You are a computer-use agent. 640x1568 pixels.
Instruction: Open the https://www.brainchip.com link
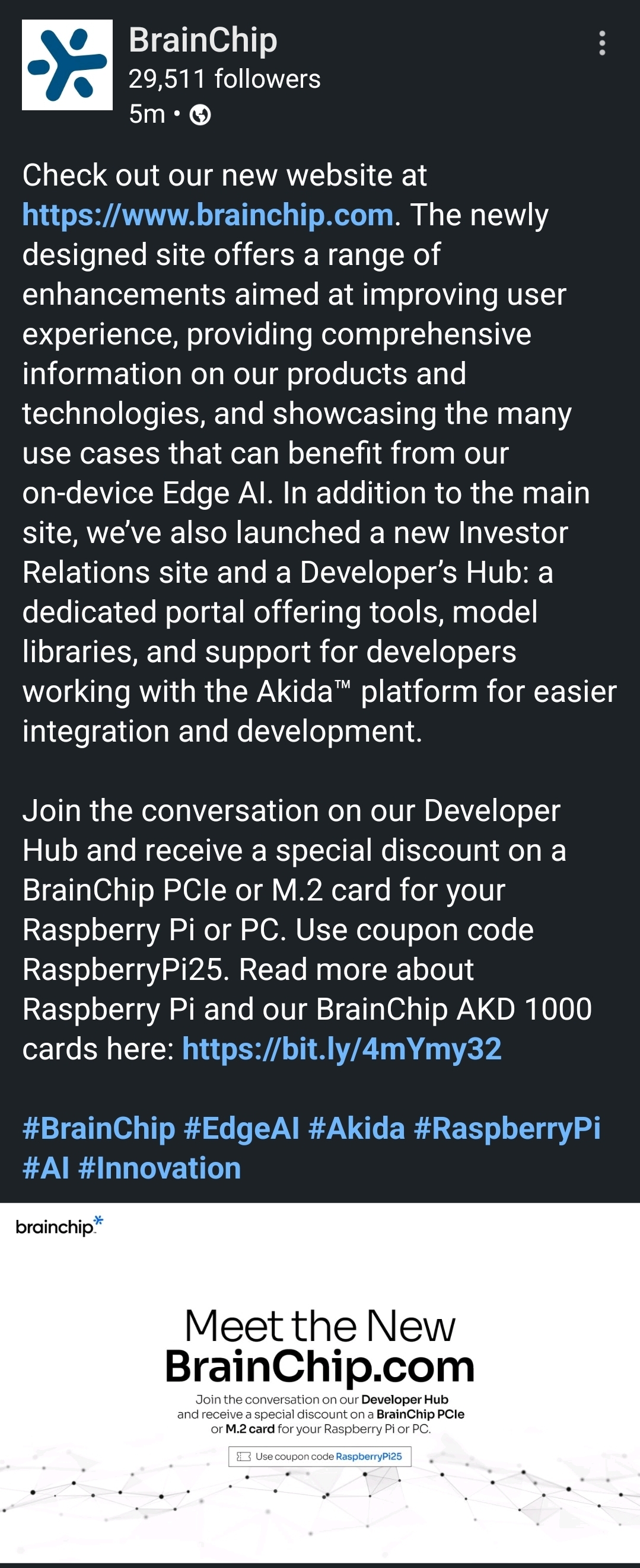208,215
